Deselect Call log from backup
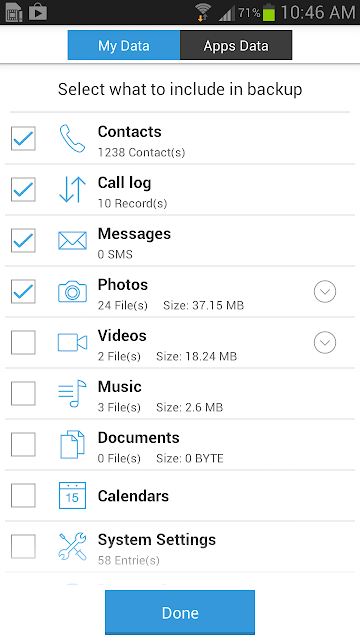 [23, 189]
